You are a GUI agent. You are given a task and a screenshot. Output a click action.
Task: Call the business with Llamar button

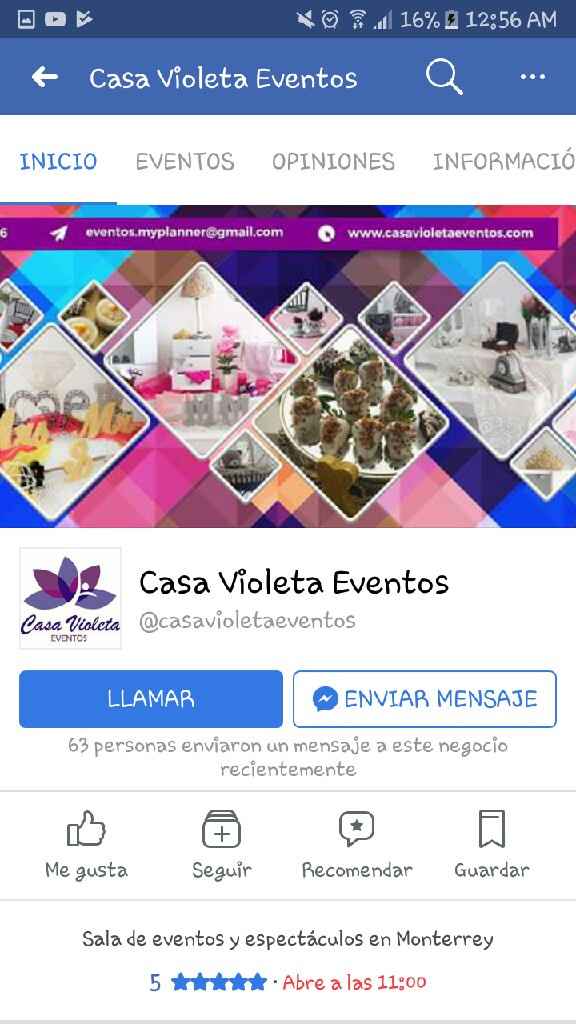click(151, 699)
